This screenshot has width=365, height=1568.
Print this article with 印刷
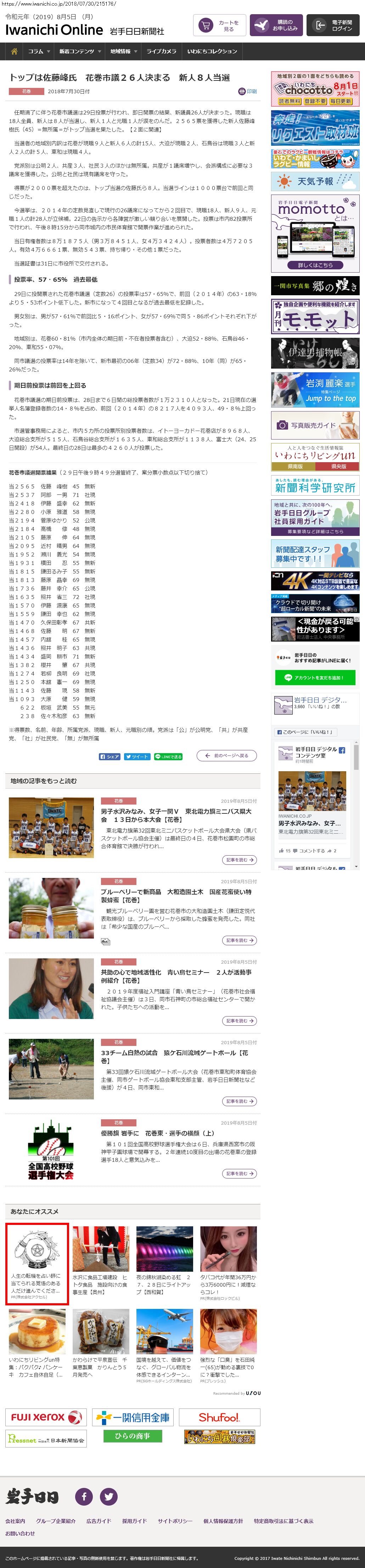(248, 91)
